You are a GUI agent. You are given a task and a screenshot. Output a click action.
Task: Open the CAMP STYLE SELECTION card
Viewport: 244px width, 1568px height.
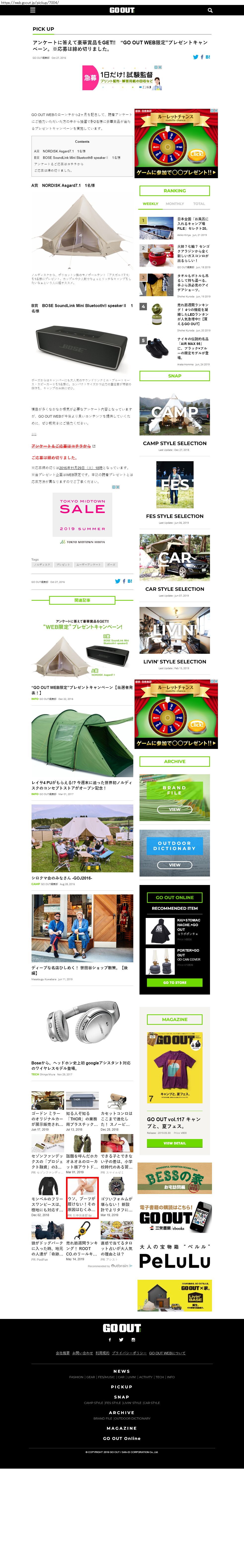point(174,421)
